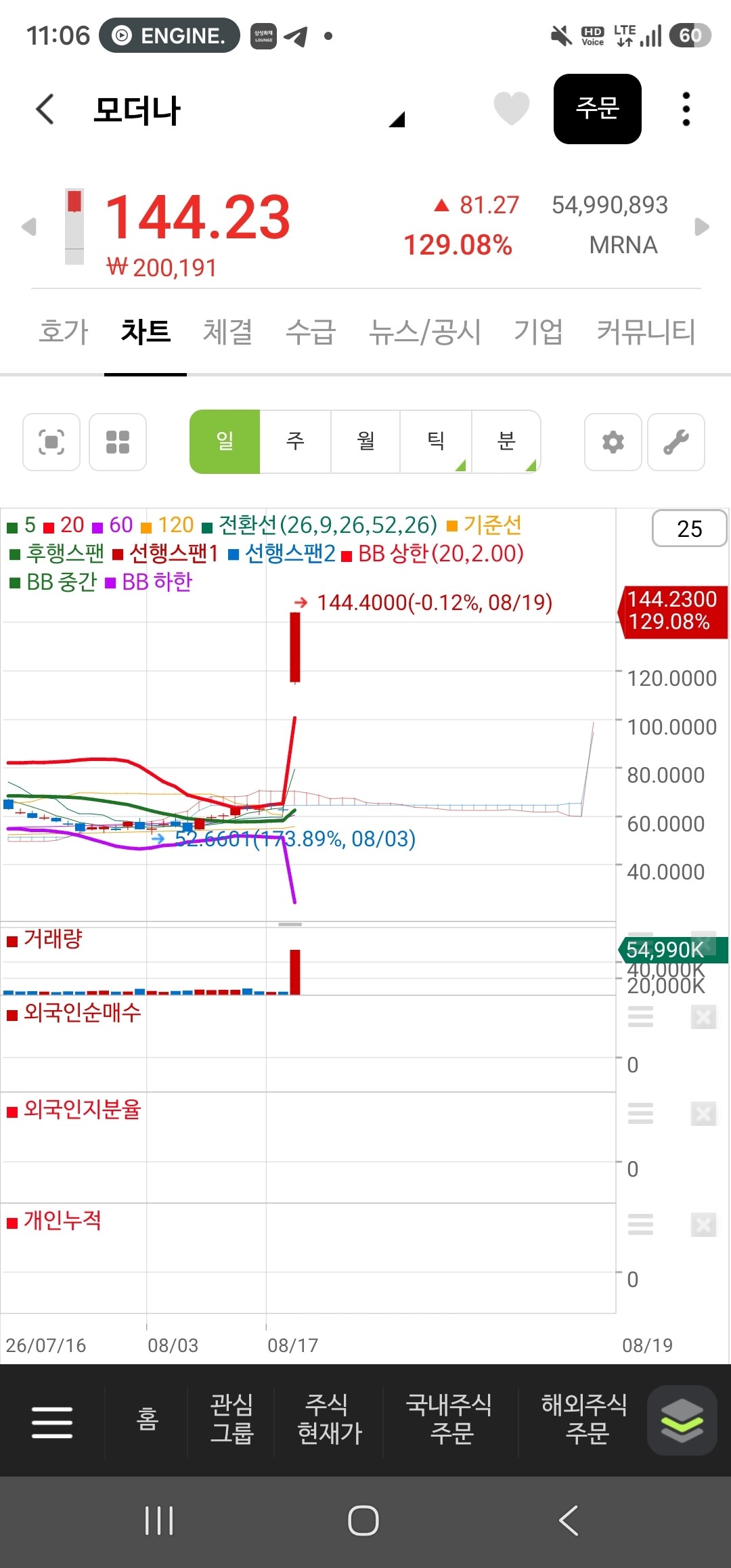Expand chart to full screen
Viewport: 731px width, 1568px height.
point(51,442)
